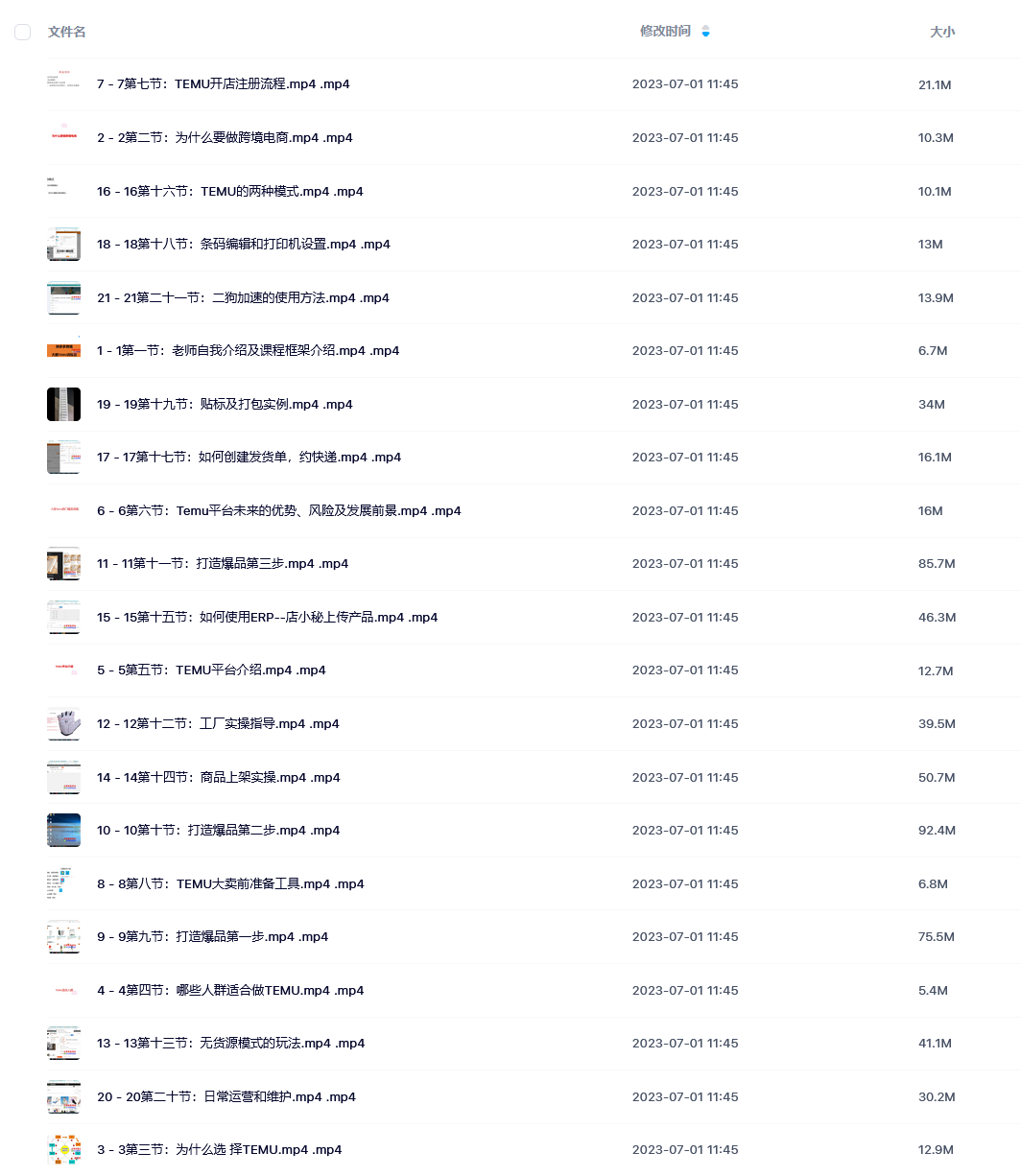
Task: Open video 15第十五节：如何使用ERP--店小秘上传产品
Action: 267,618
